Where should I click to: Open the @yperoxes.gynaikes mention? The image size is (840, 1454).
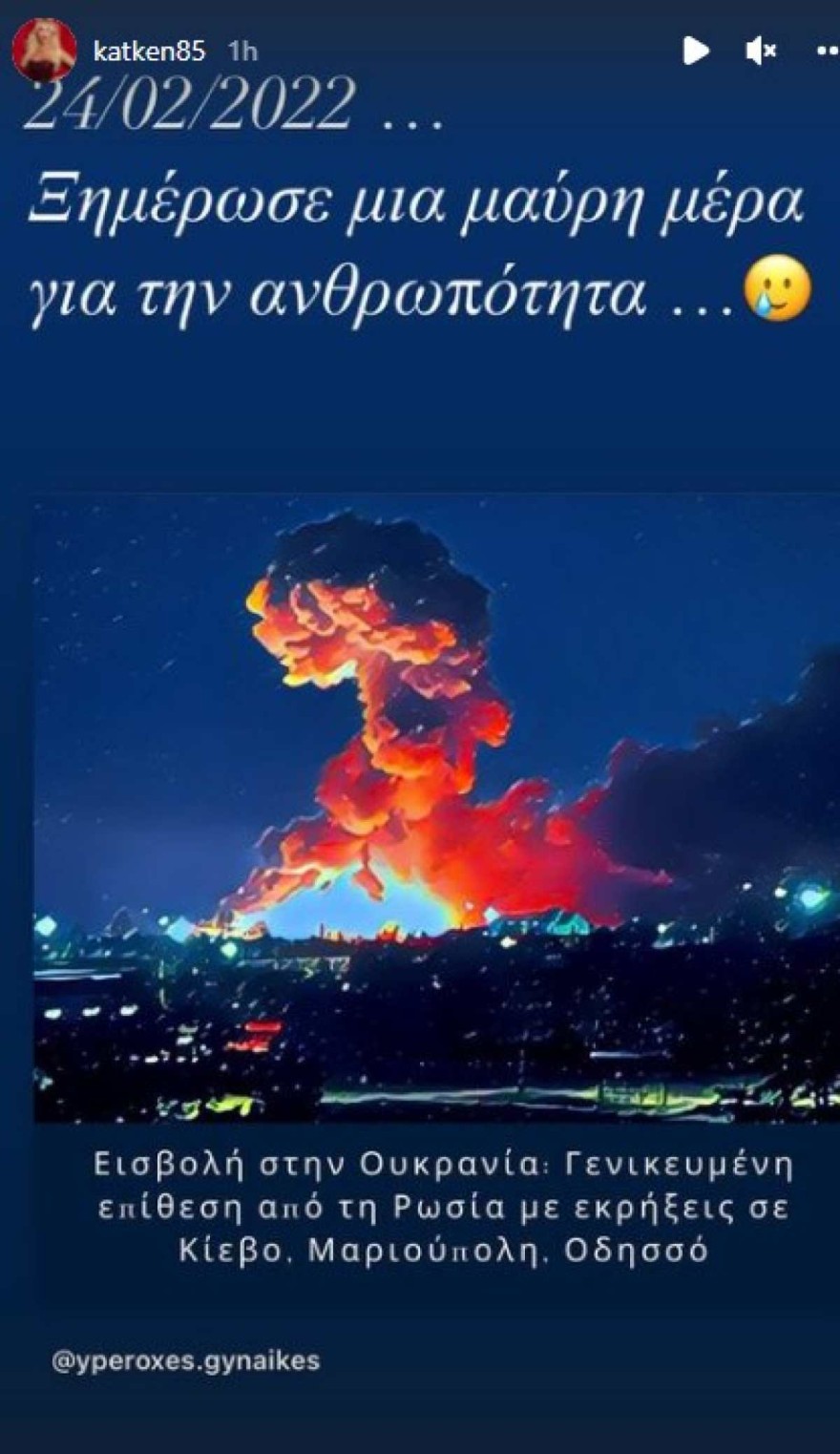point(186,1360)
